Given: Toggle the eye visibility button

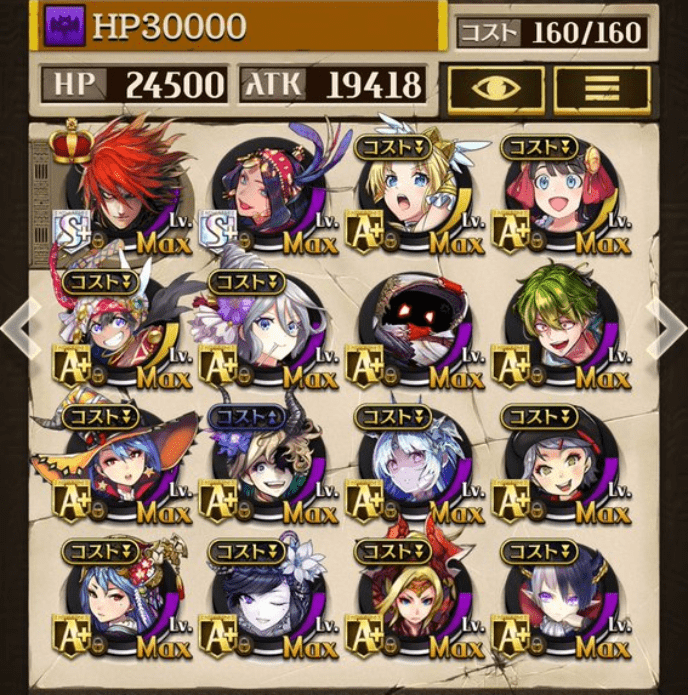Looking at the screenshot, I should coord(495,88).
